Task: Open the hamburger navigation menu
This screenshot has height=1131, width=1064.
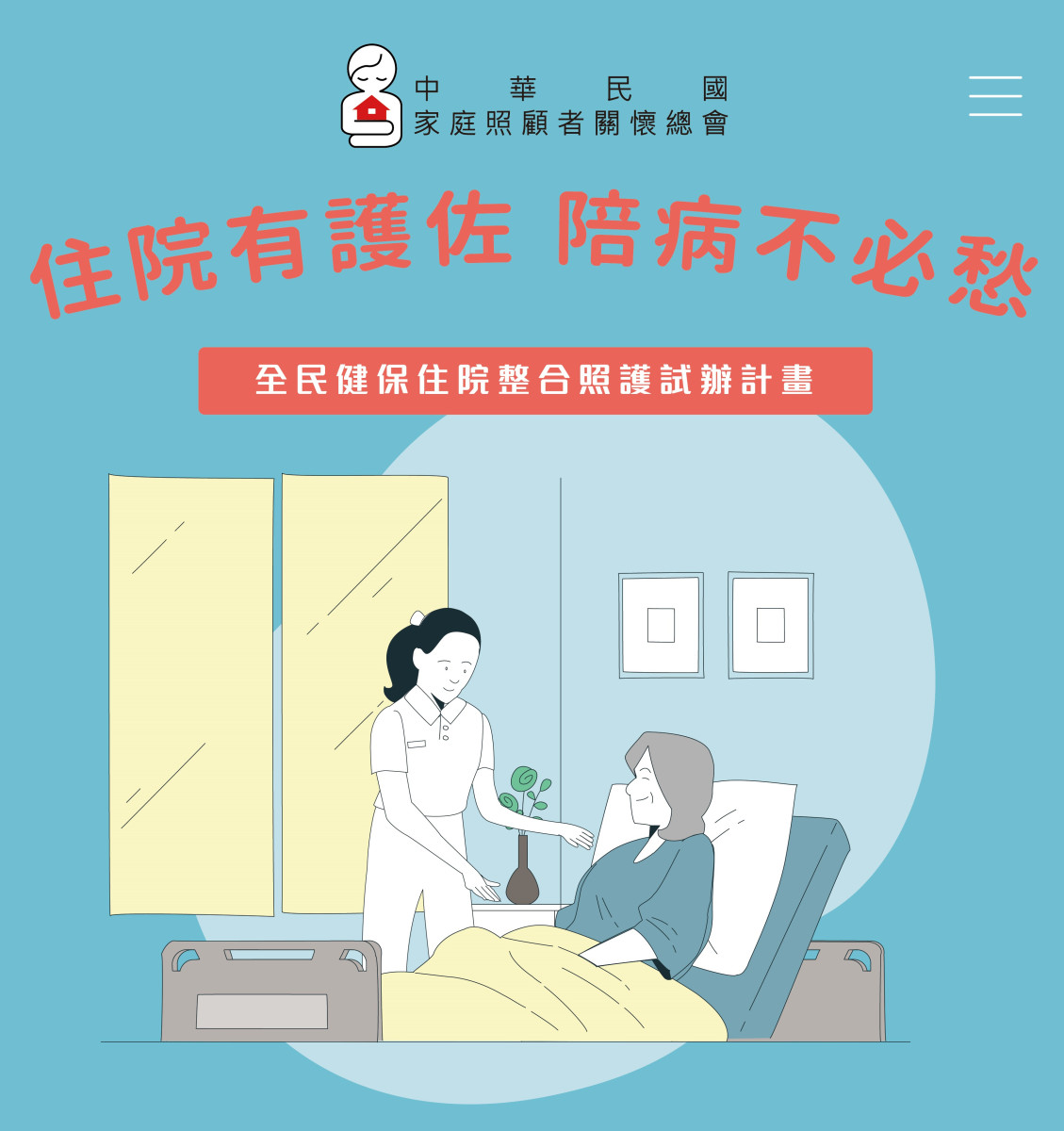Action: pyautogui.click(x=995, y=96)
